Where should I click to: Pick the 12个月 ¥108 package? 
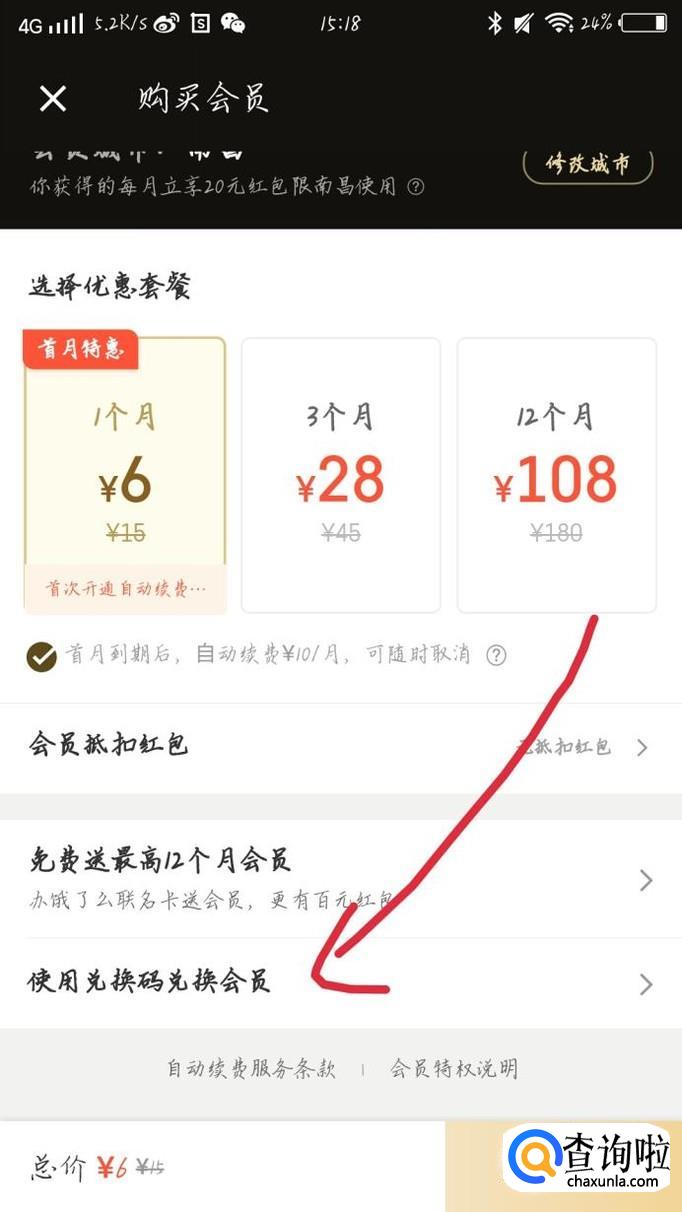point(556,475)
